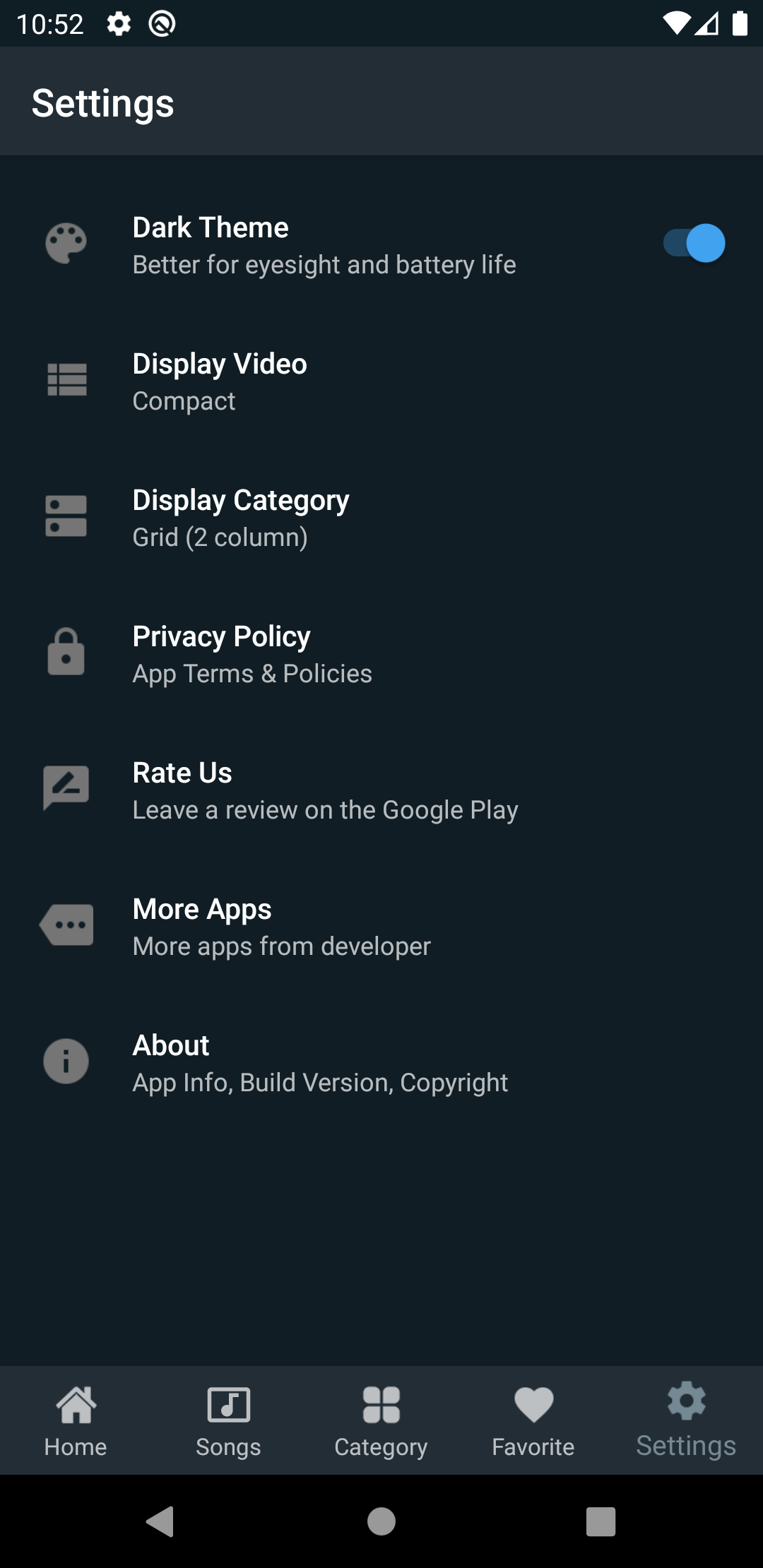Go to the Songs tab
The height and width of the screenshot is (1568, 763).
coord(228,1421)
